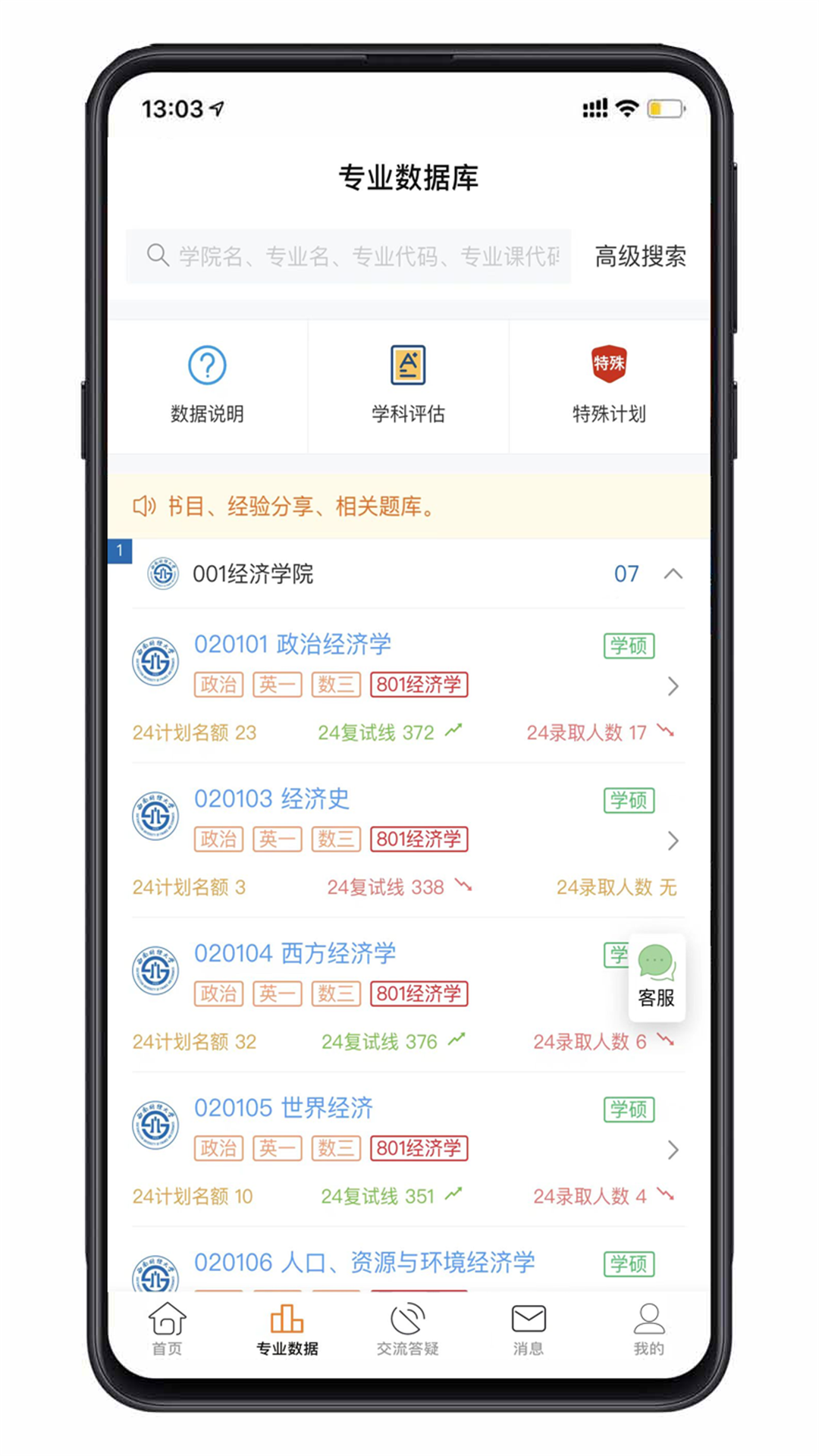Select the 专业数据 tab
Screen dimensions: 819x1456
pyautogui.click(x=287, y=1329)
